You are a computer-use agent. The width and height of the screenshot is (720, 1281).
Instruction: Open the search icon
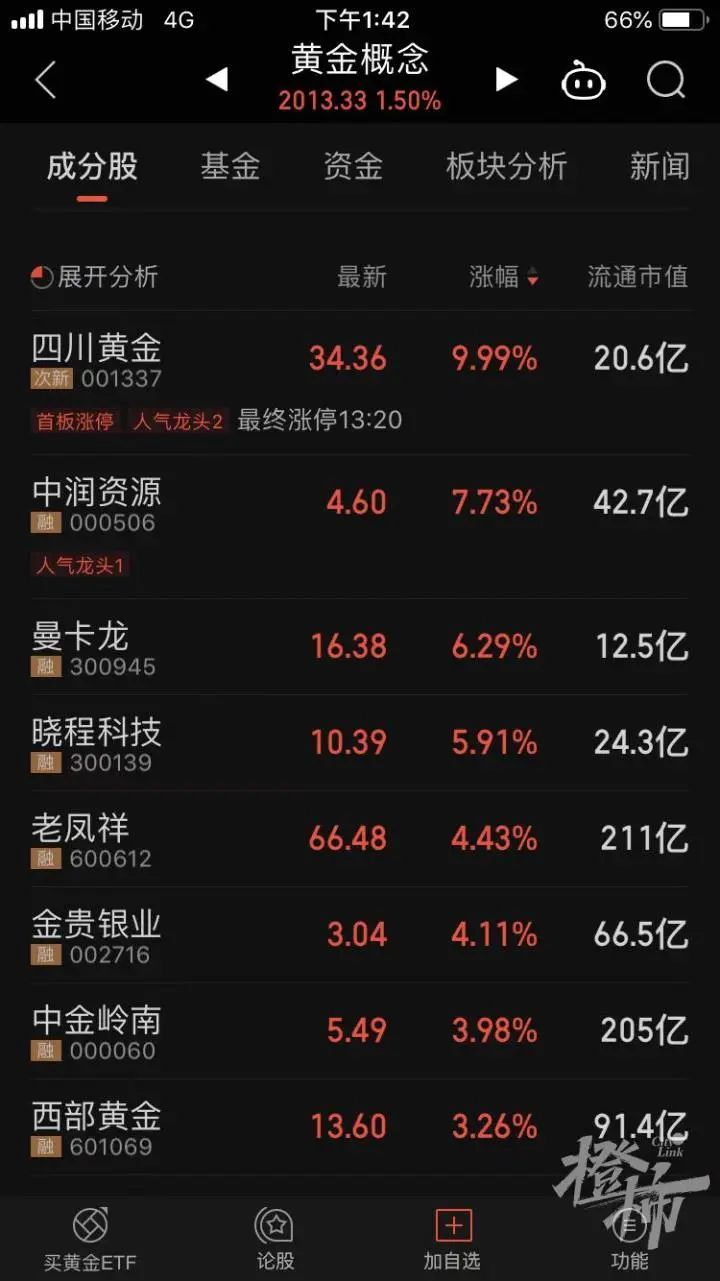[664, 81]
